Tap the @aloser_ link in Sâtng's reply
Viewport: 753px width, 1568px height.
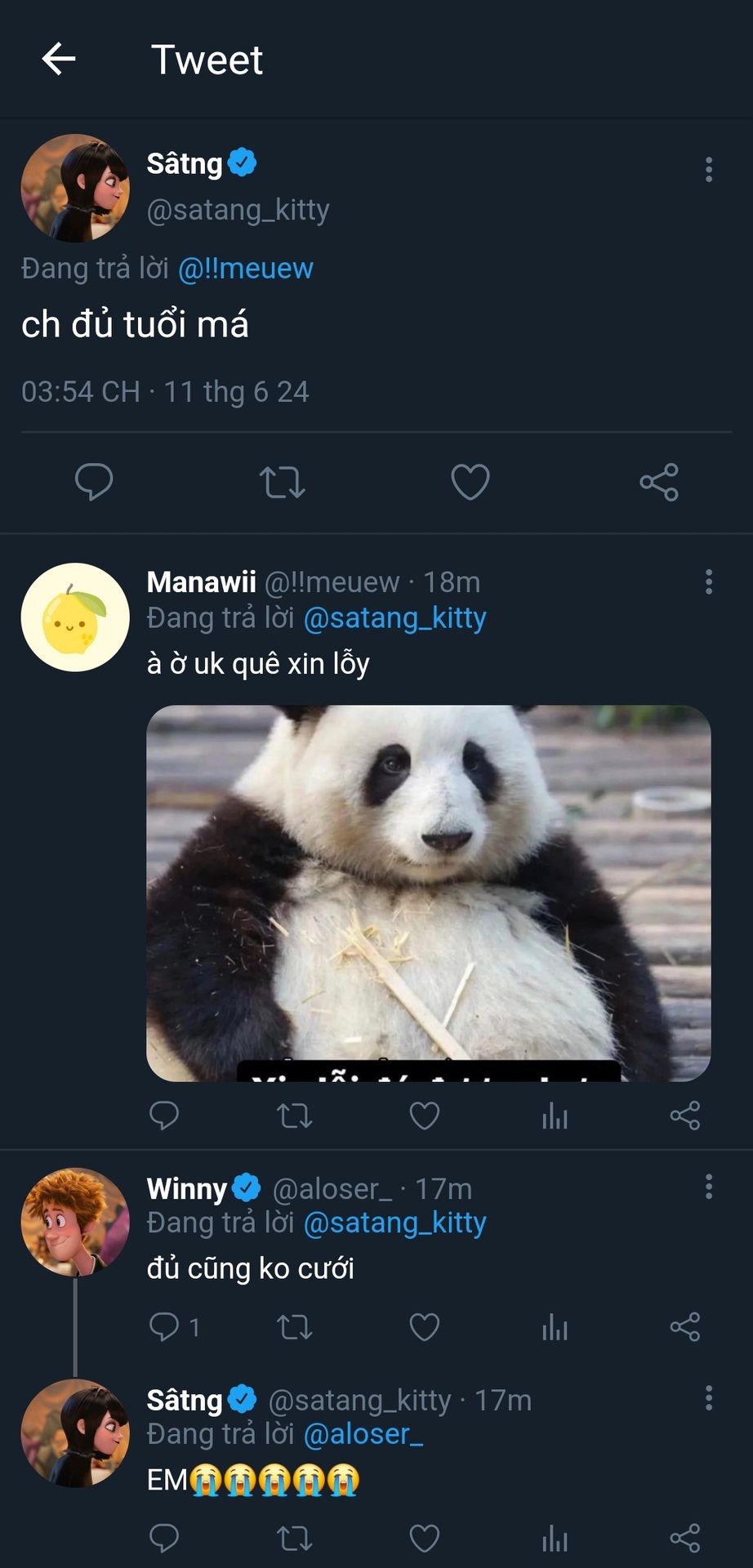tap(363, 1435)
